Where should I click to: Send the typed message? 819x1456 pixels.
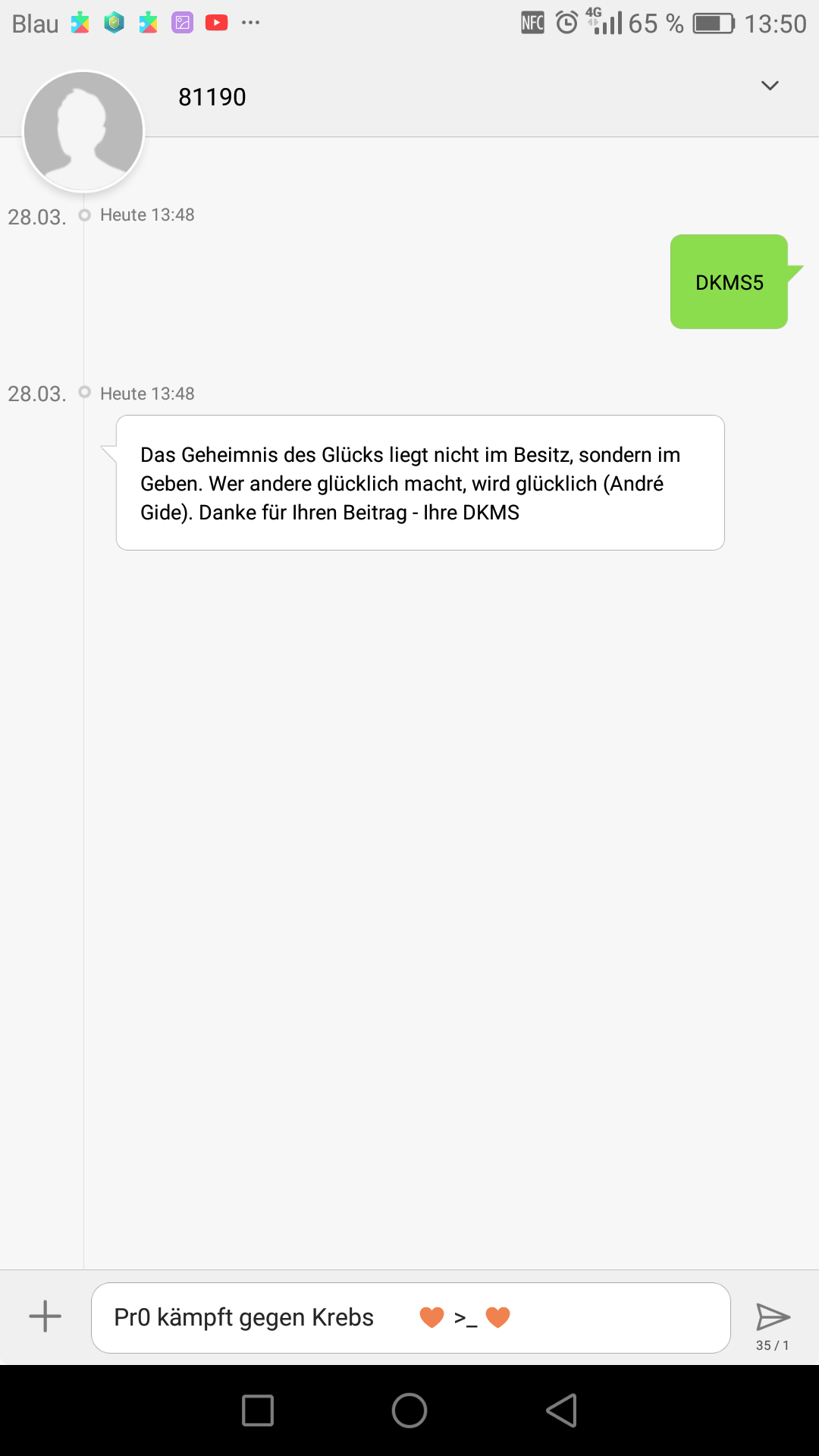[773, 1317]
